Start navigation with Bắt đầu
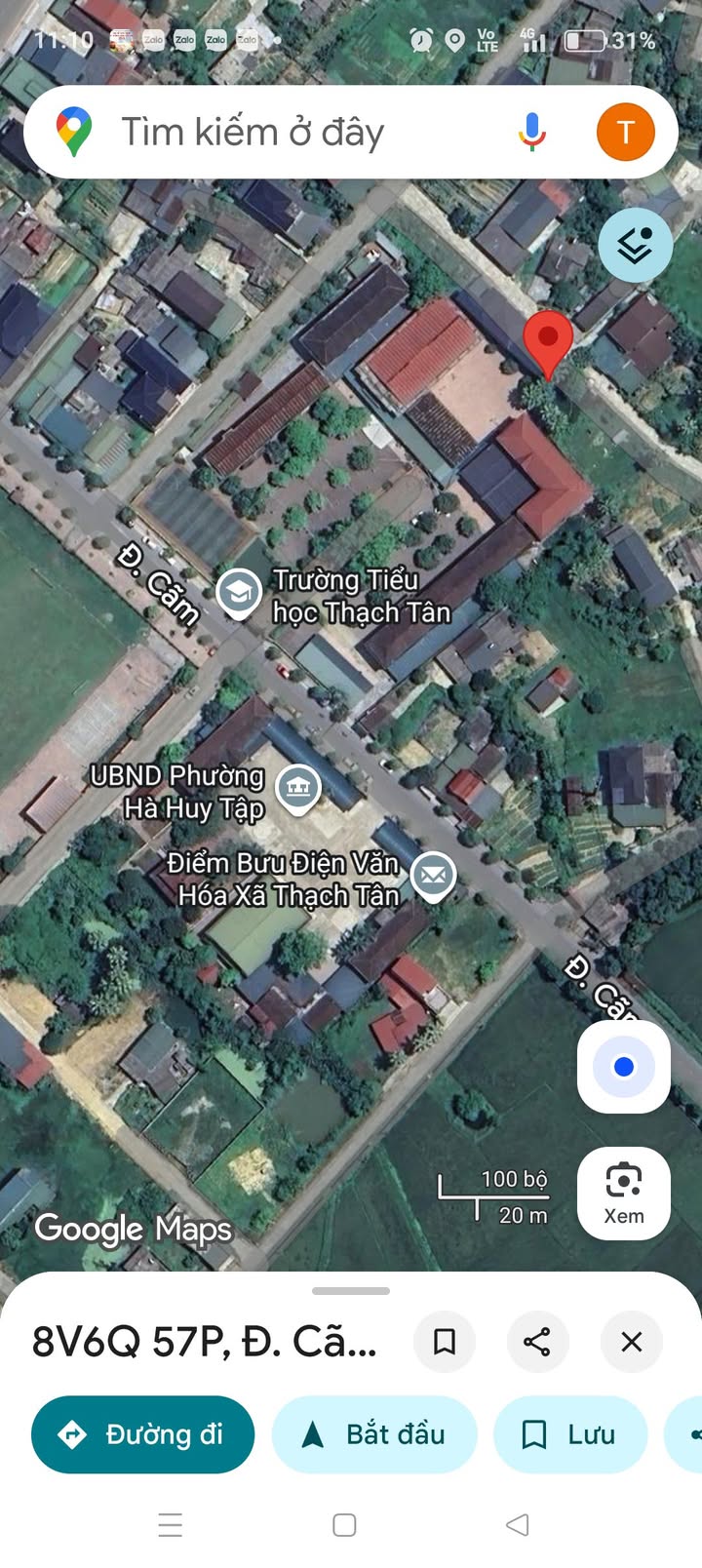Viewport: 702px width, 1568px height. coord(374,1434)
